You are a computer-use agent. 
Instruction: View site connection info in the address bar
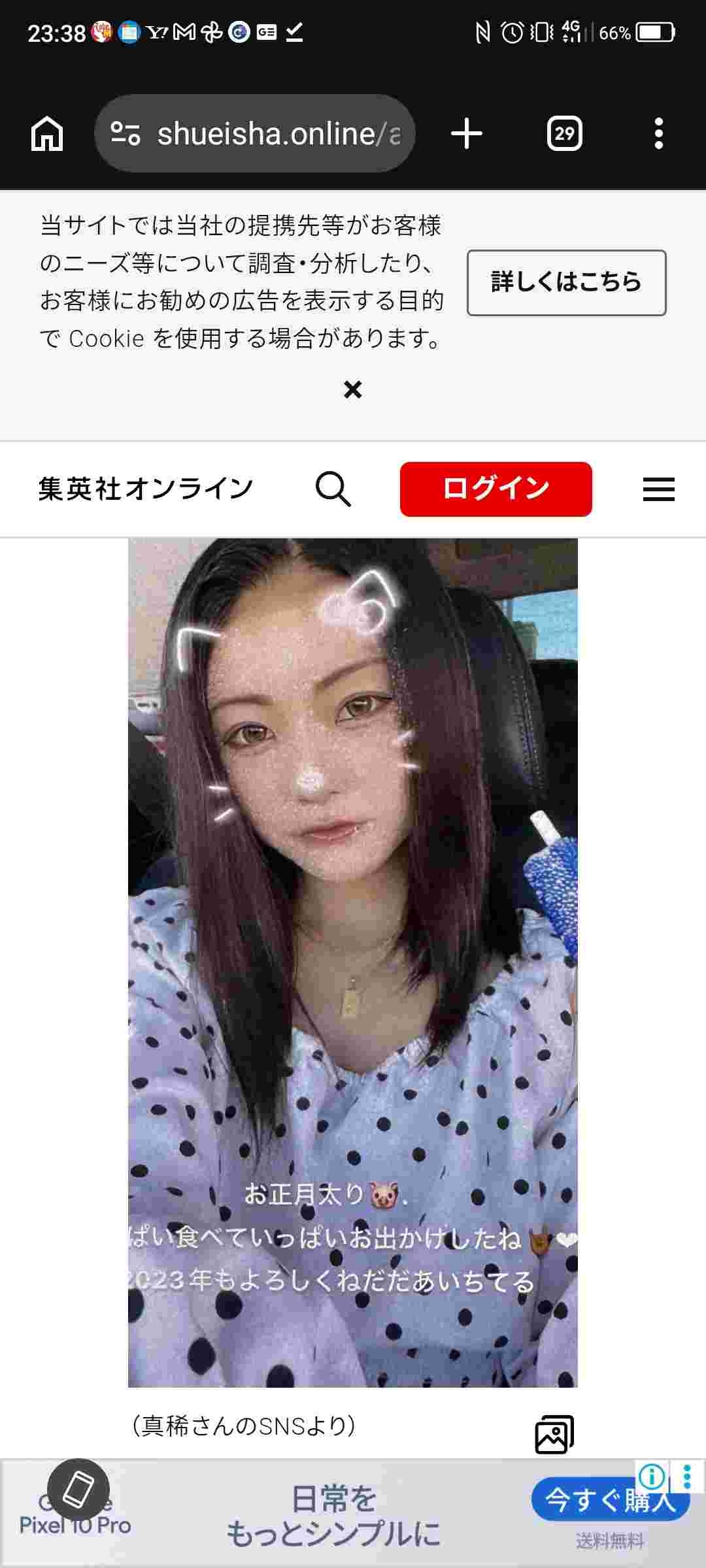125,134
